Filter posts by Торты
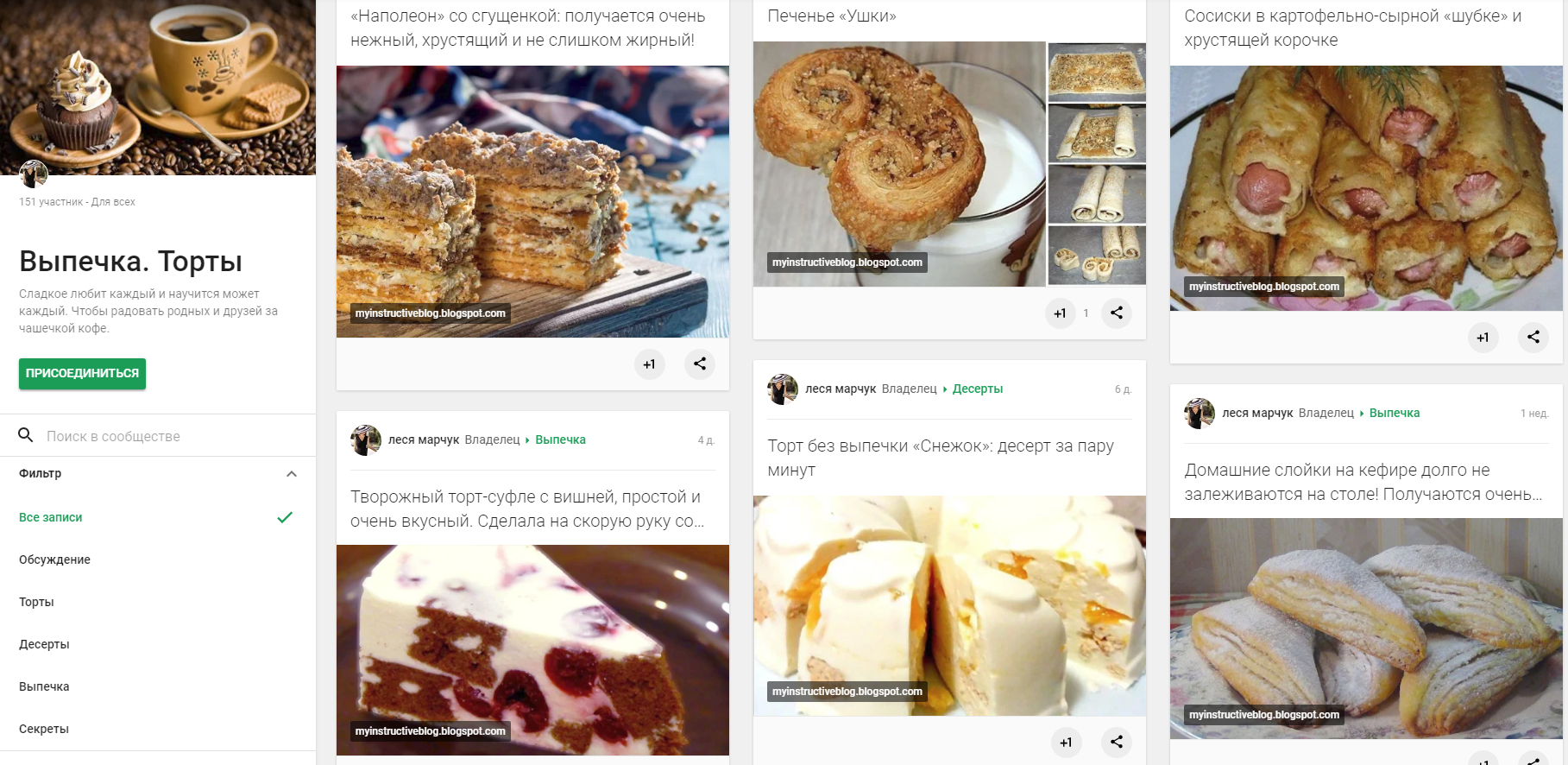 (36, 602)
